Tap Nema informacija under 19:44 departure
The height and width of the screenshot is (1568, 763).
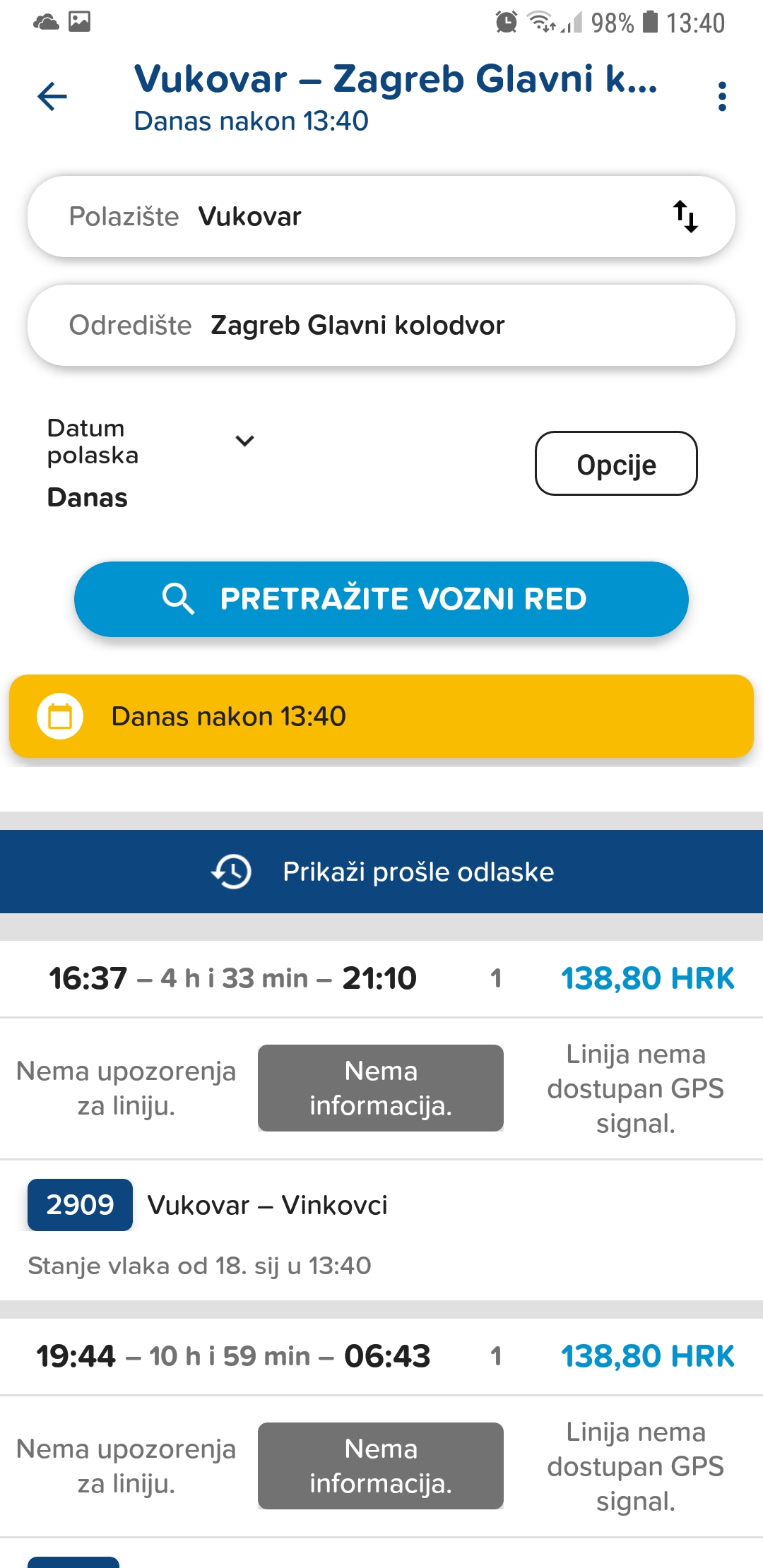pos(381,1466)
